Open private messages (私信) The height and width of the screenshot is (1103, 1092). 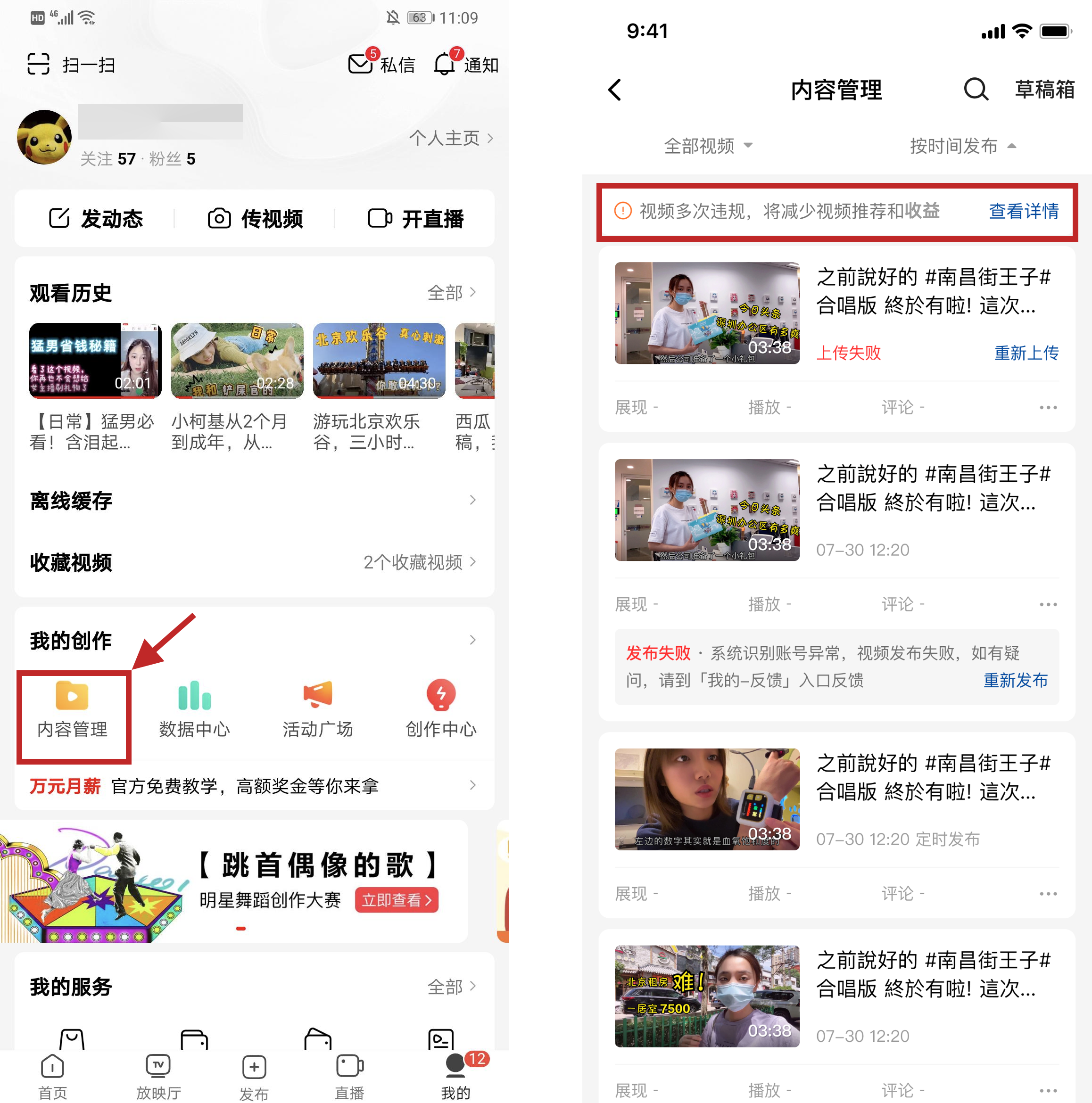pyautogui.click(x=381, y=65)
